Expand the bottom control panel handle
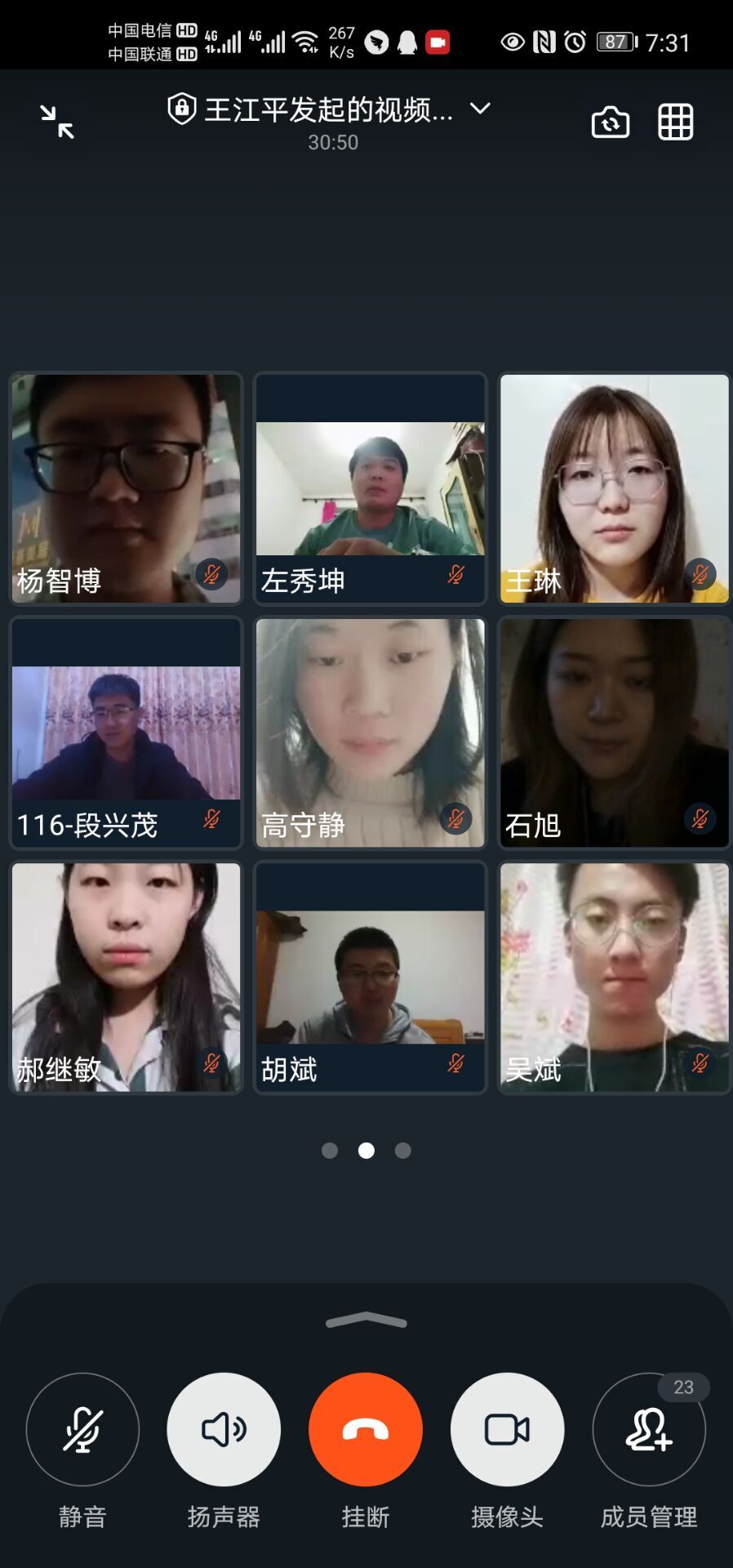The image size is (733, 1568). [366, 1320]
